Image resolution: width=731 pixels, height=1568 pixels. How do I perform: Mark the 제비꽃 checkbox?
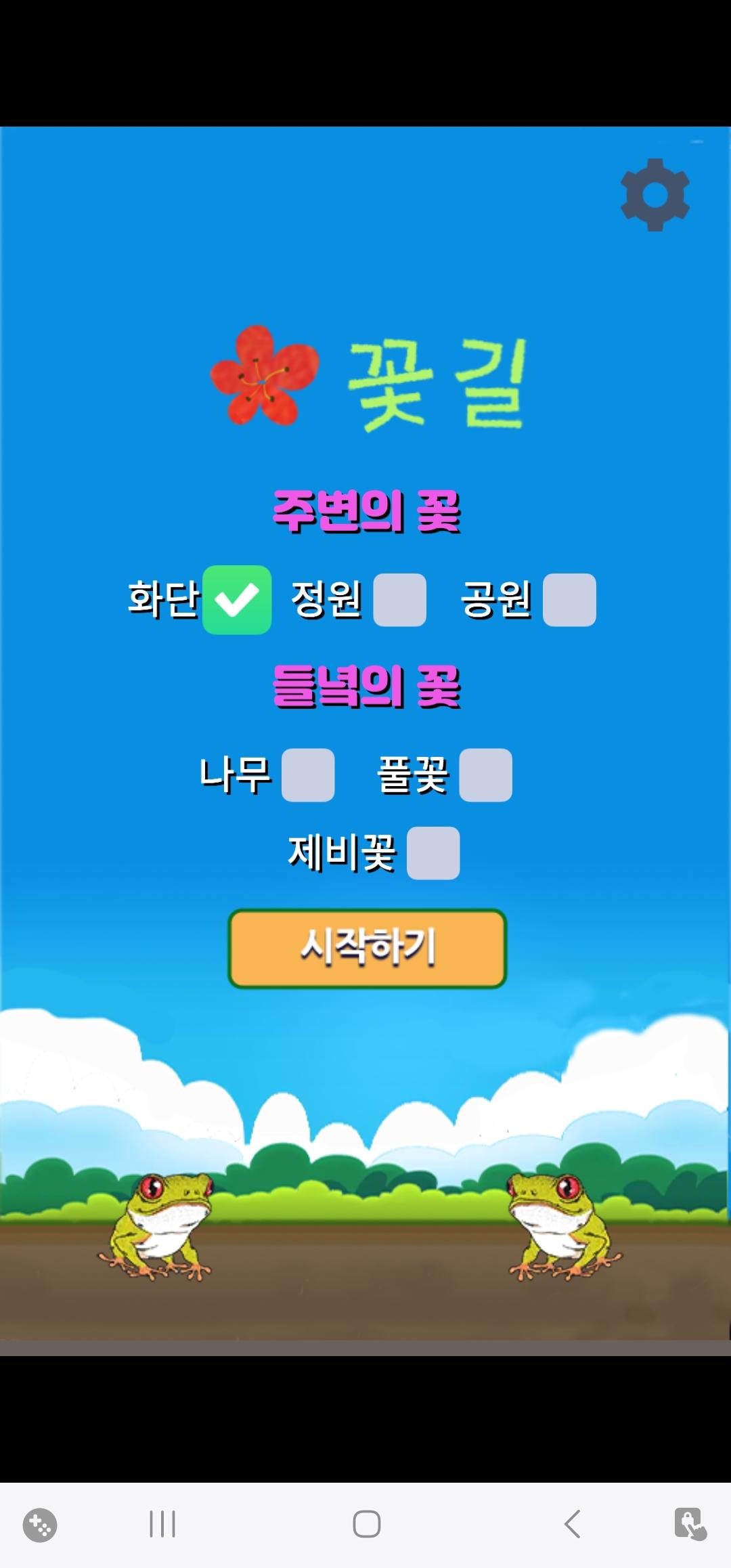[x=433, y=853]
